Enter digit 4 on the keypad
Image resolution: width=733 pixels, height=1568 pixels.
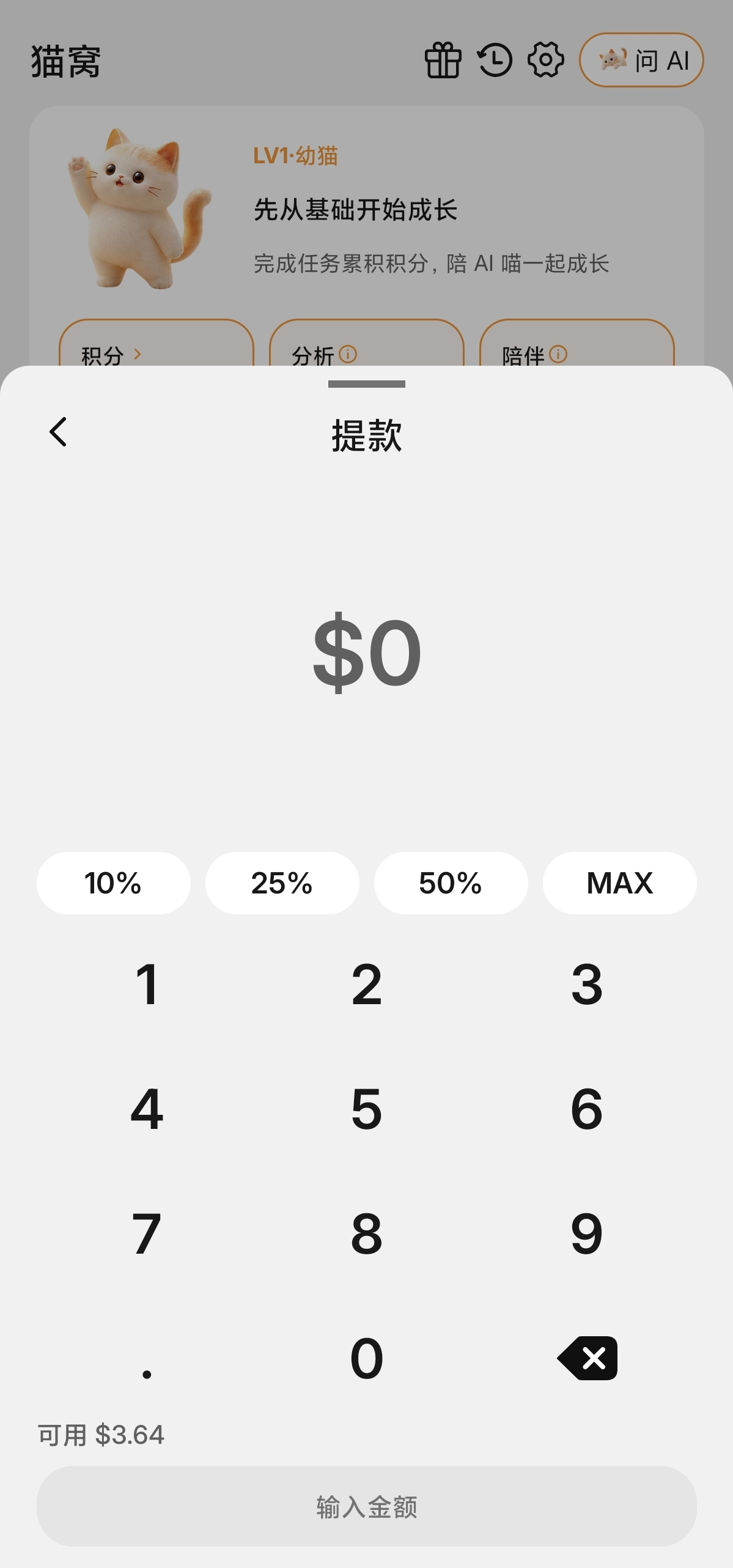pos(147,1109)
